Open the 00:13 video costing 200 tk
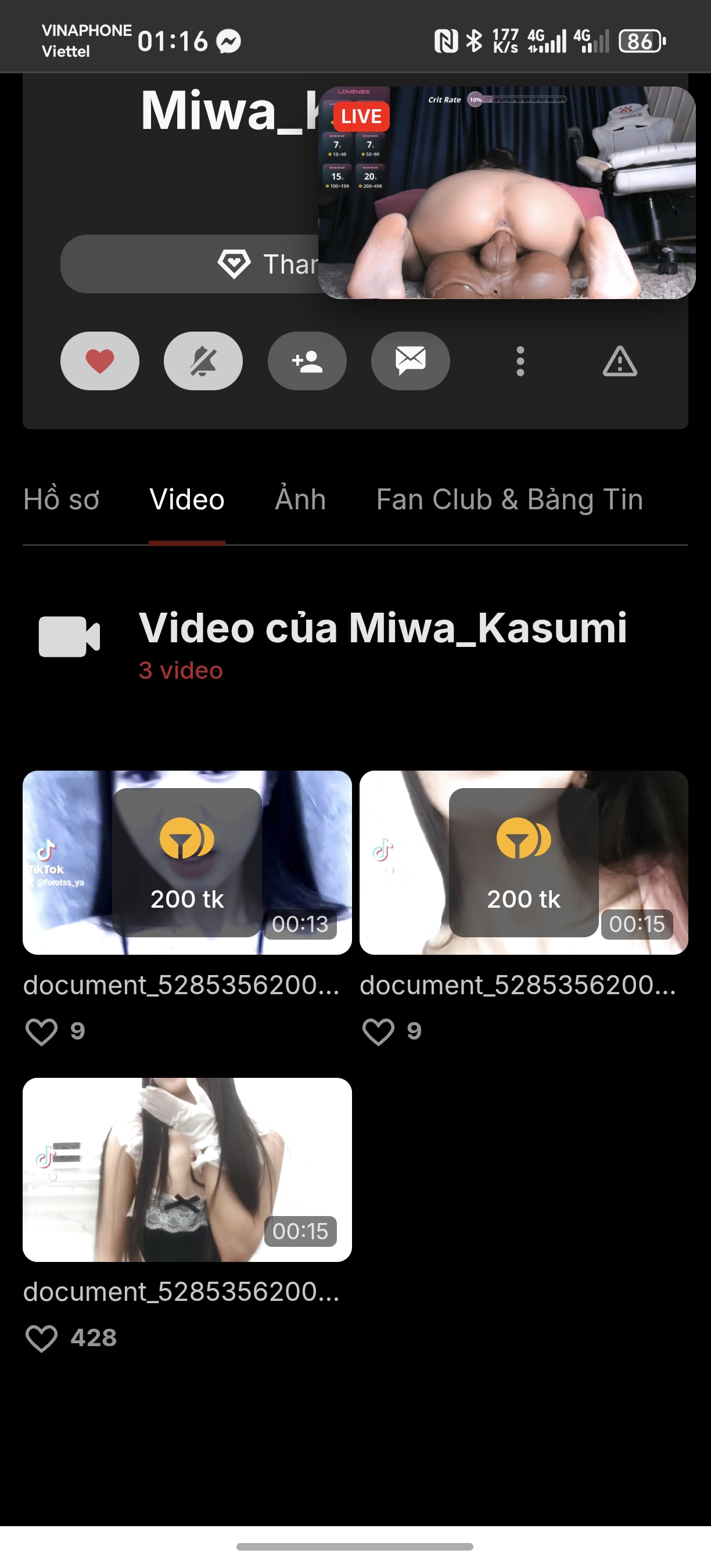 tap(187, 862)
